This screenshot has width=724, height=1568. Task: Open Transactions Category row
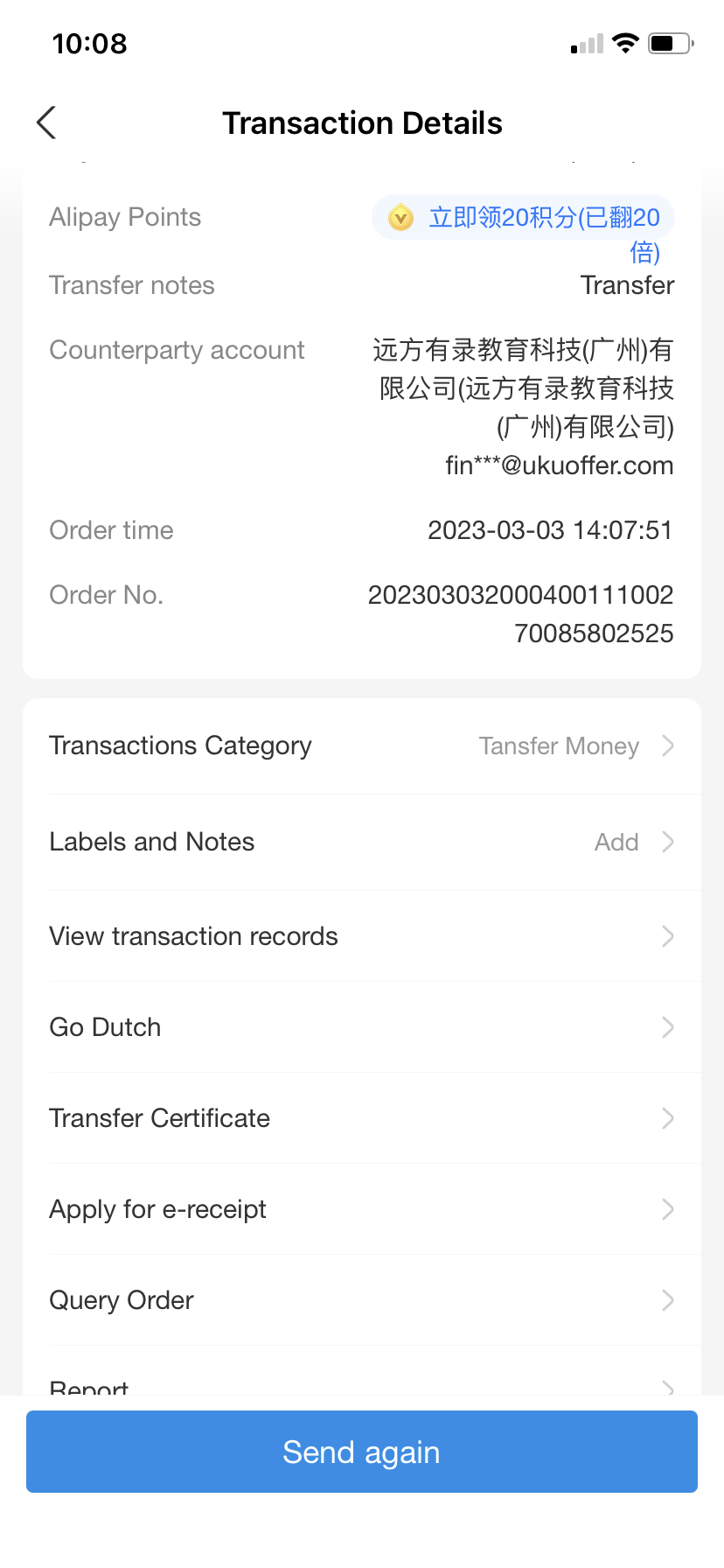click(361, 746)
